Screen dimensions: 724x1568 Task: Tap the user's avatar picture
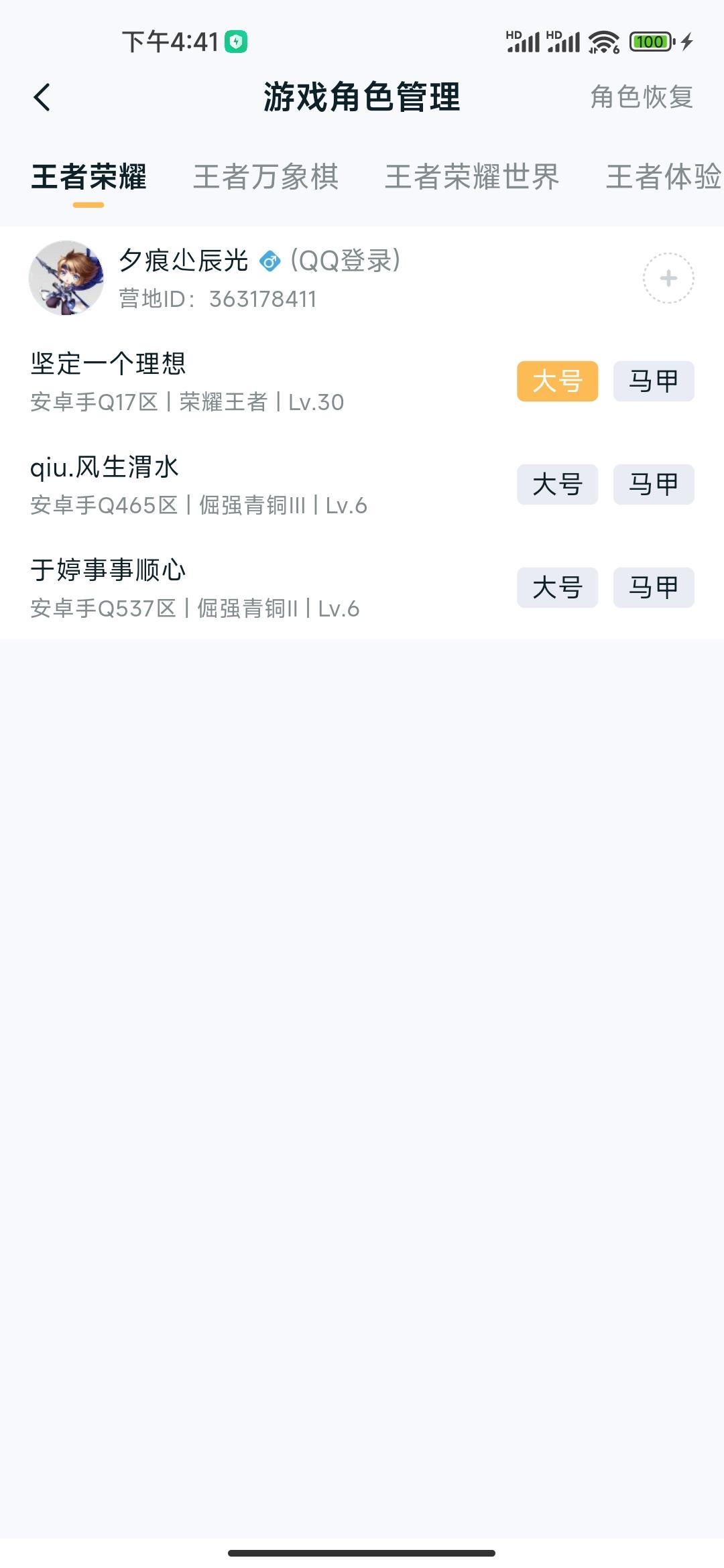(66, 278)
